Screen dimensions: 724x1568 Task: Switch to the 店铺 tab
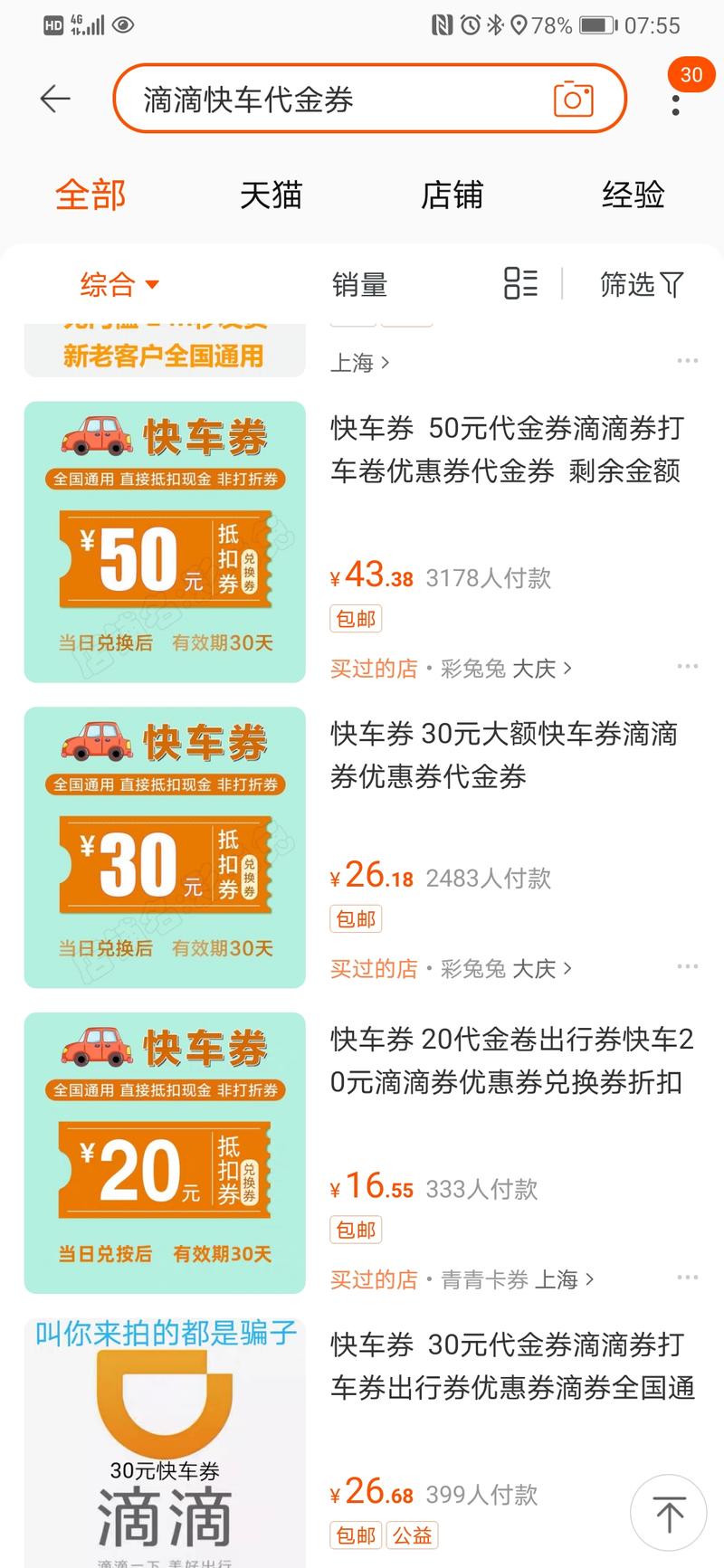click(x=452, y=195)
